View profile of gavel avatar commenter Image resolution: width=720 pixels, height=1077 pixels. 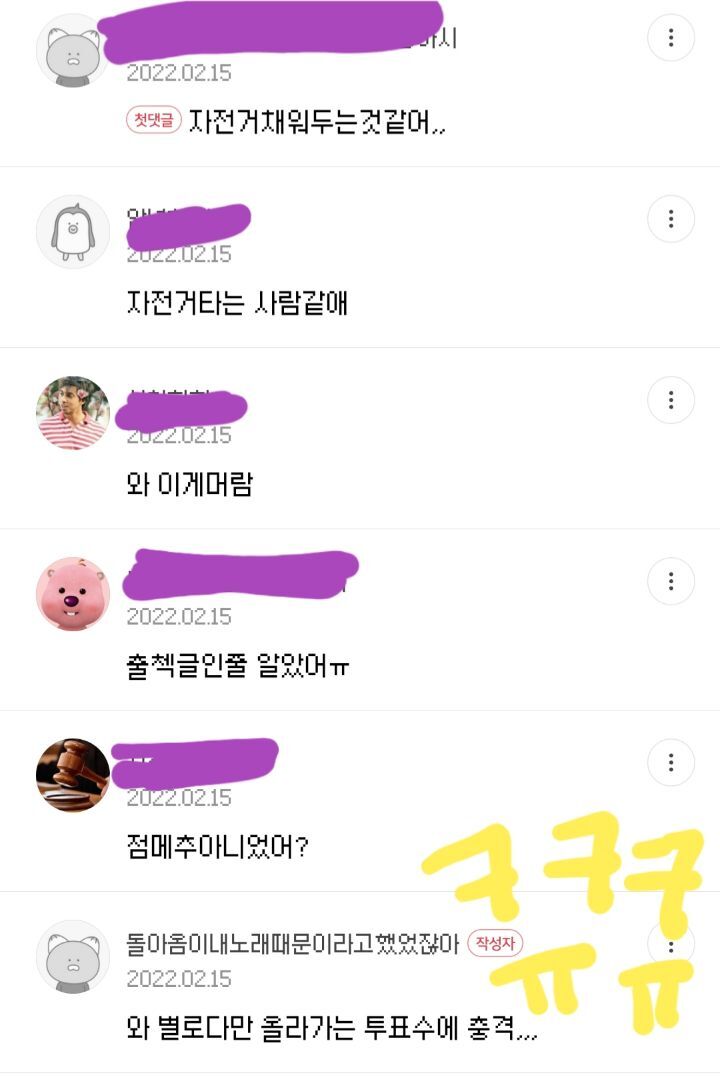click(x=73, y=775)
